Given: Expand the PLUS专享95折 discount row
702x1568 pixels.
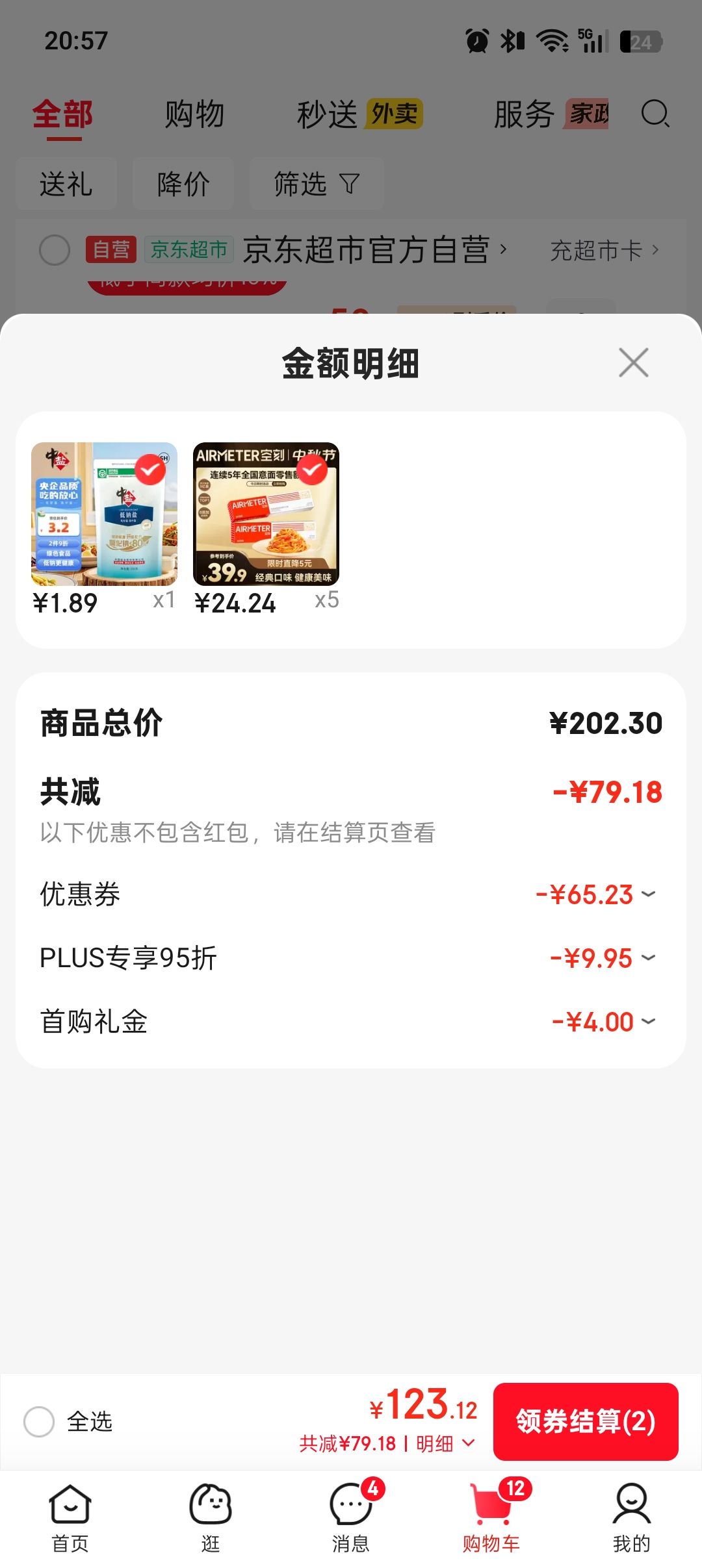Looking at the screenshot, I should click(351, 958).
